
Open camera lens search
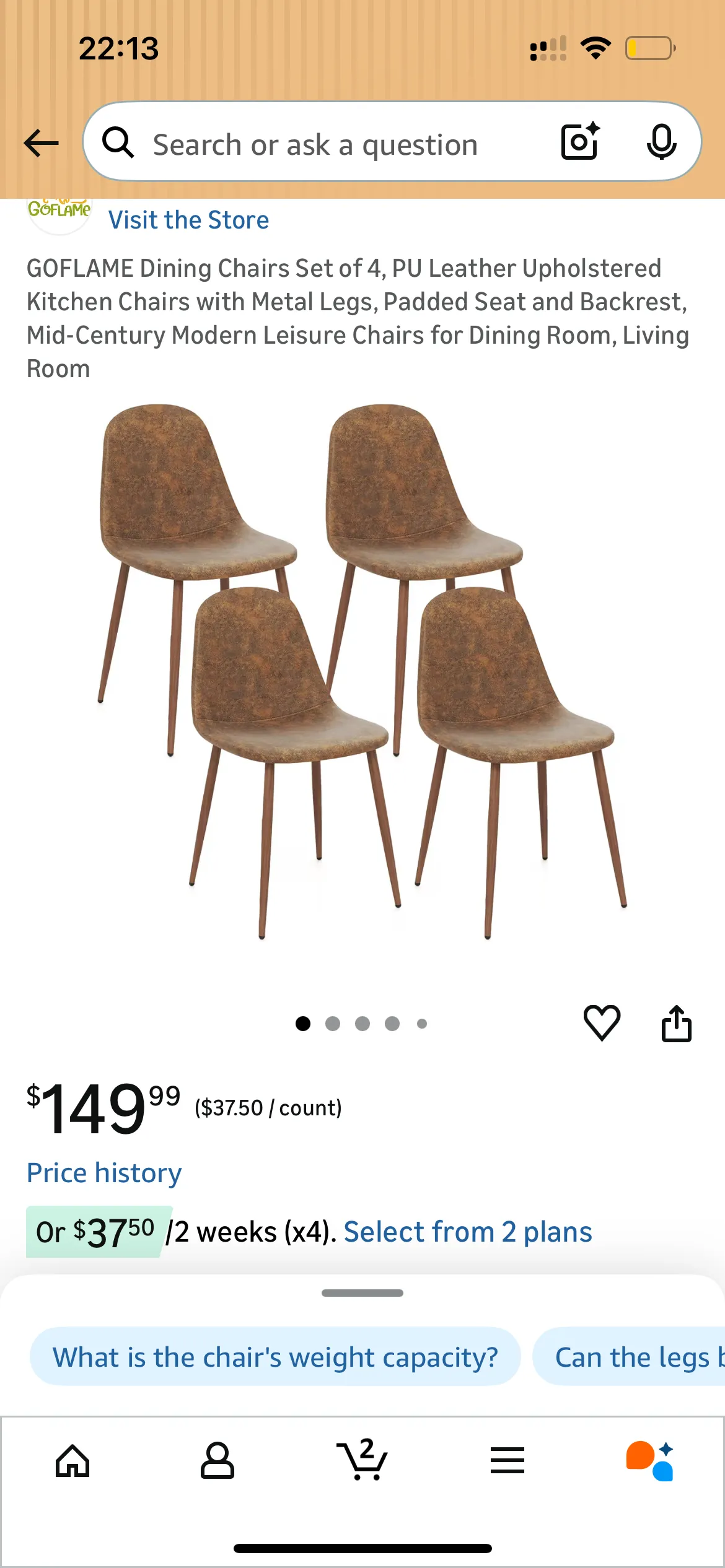[x=580, y=142]
